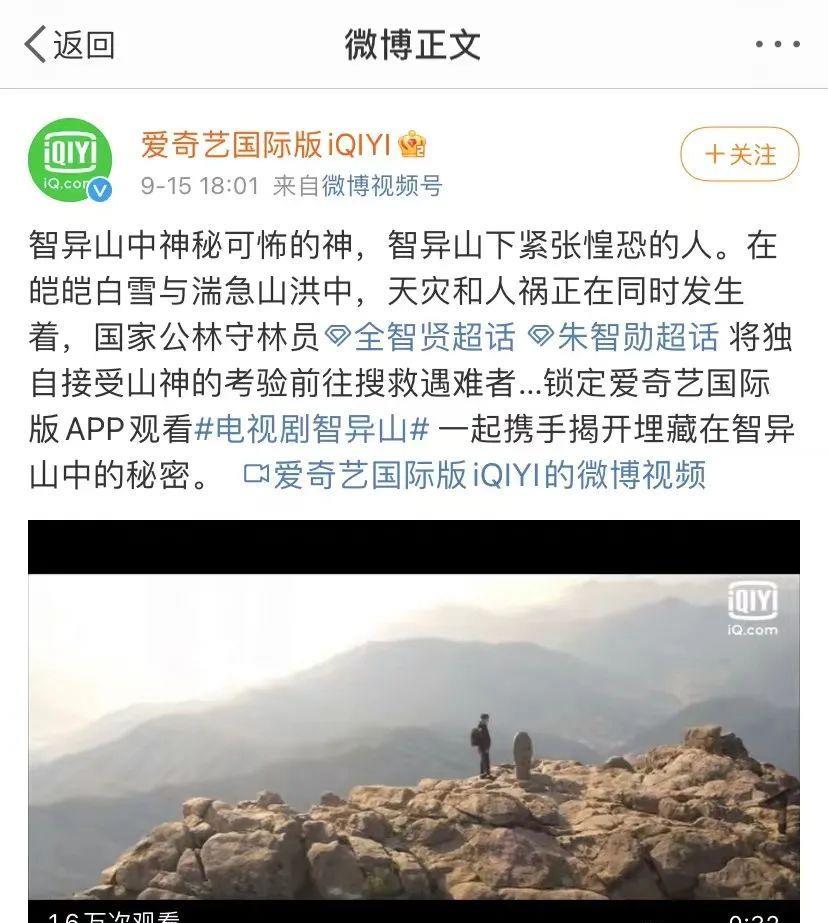This screenshot has width=828, height=923.
Task: Open the 全智贤超话 super topic link
Action: click(x=422, y=338)
